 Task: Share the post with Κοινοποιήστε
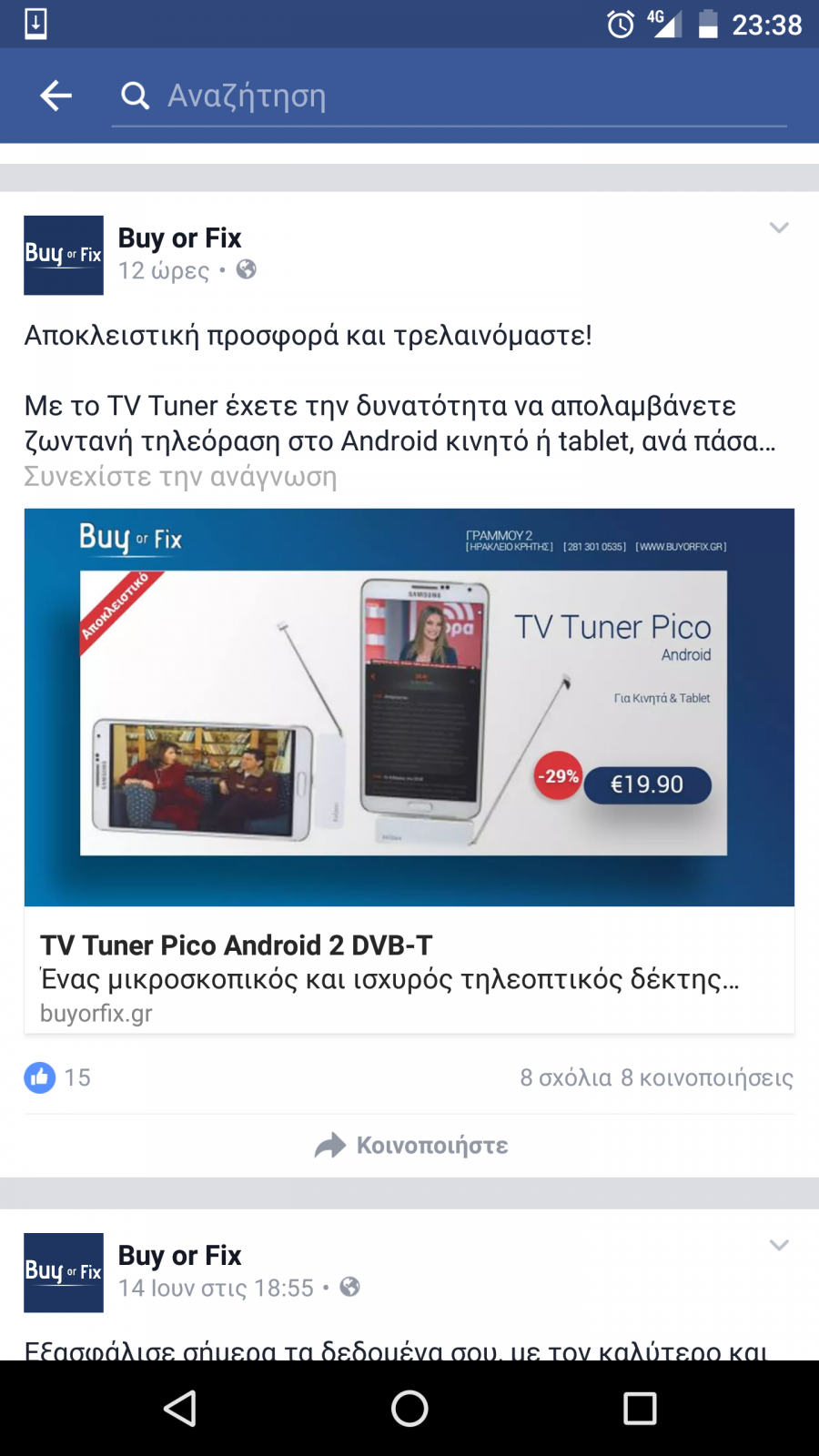coord(411,1146)
